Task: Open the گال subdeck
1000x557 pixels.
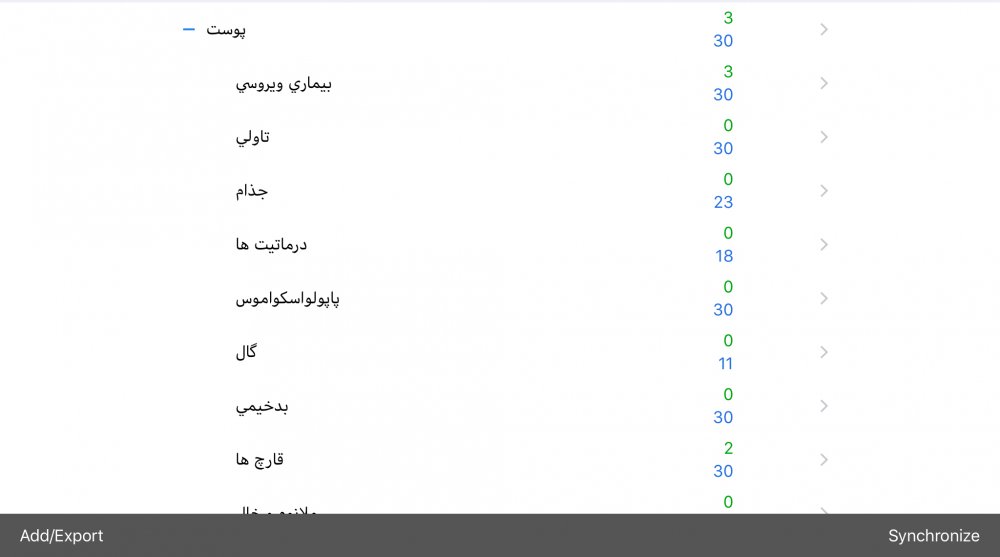Action: [246, 352]
